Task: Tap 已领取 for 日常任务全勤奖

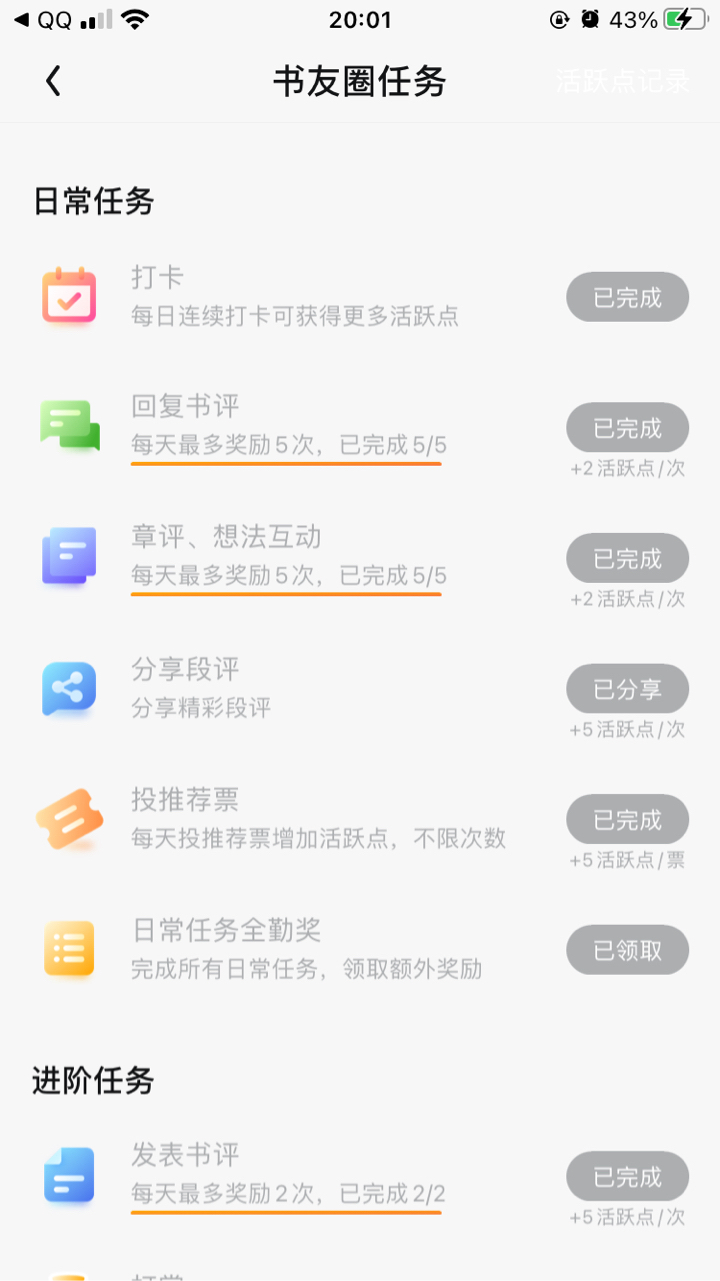Action: (x=628, y=950)
